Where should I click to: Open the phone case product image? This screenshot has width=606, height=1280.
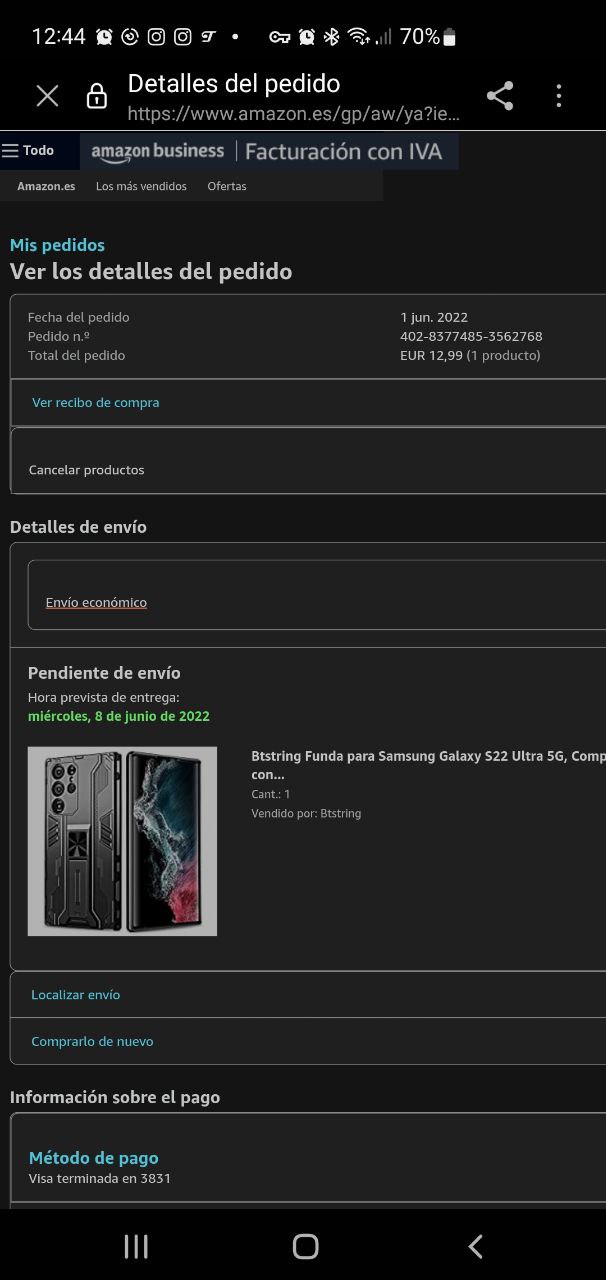[122, 841]
